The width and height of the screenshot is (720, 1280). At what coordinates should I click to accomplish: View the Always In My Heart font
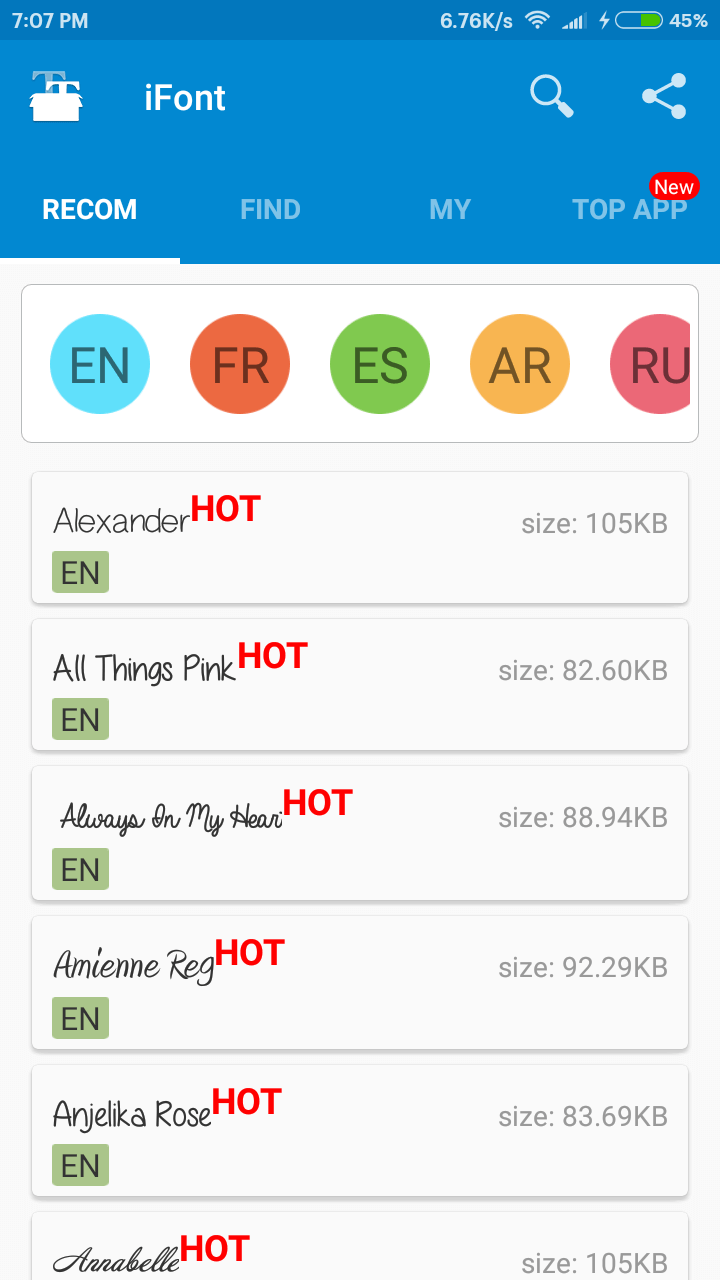pos(360,833)
